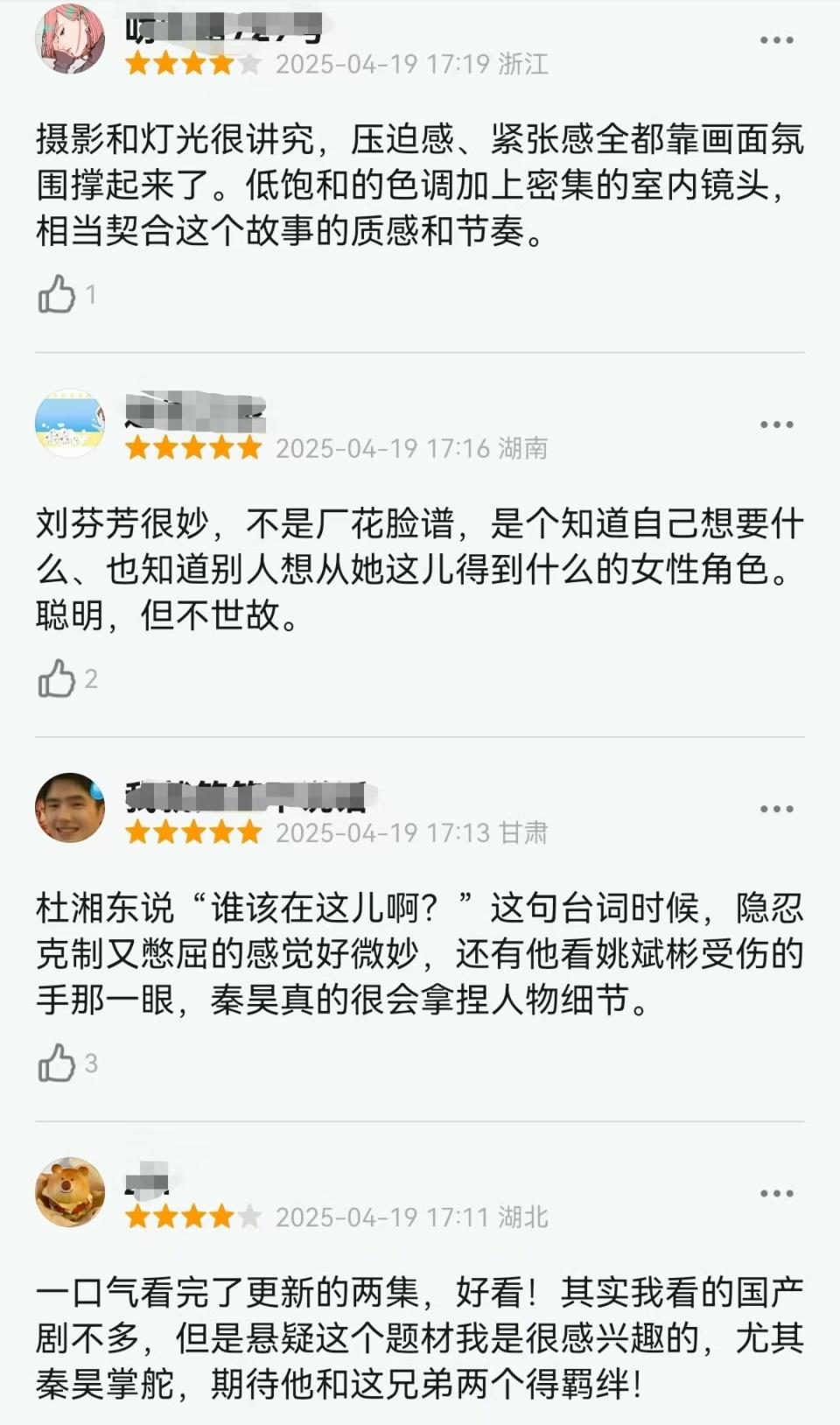Screen dimensions: 840x1425
Task: Open bear avatar of the 湖北 reviewer
Action: point(70,1192)
